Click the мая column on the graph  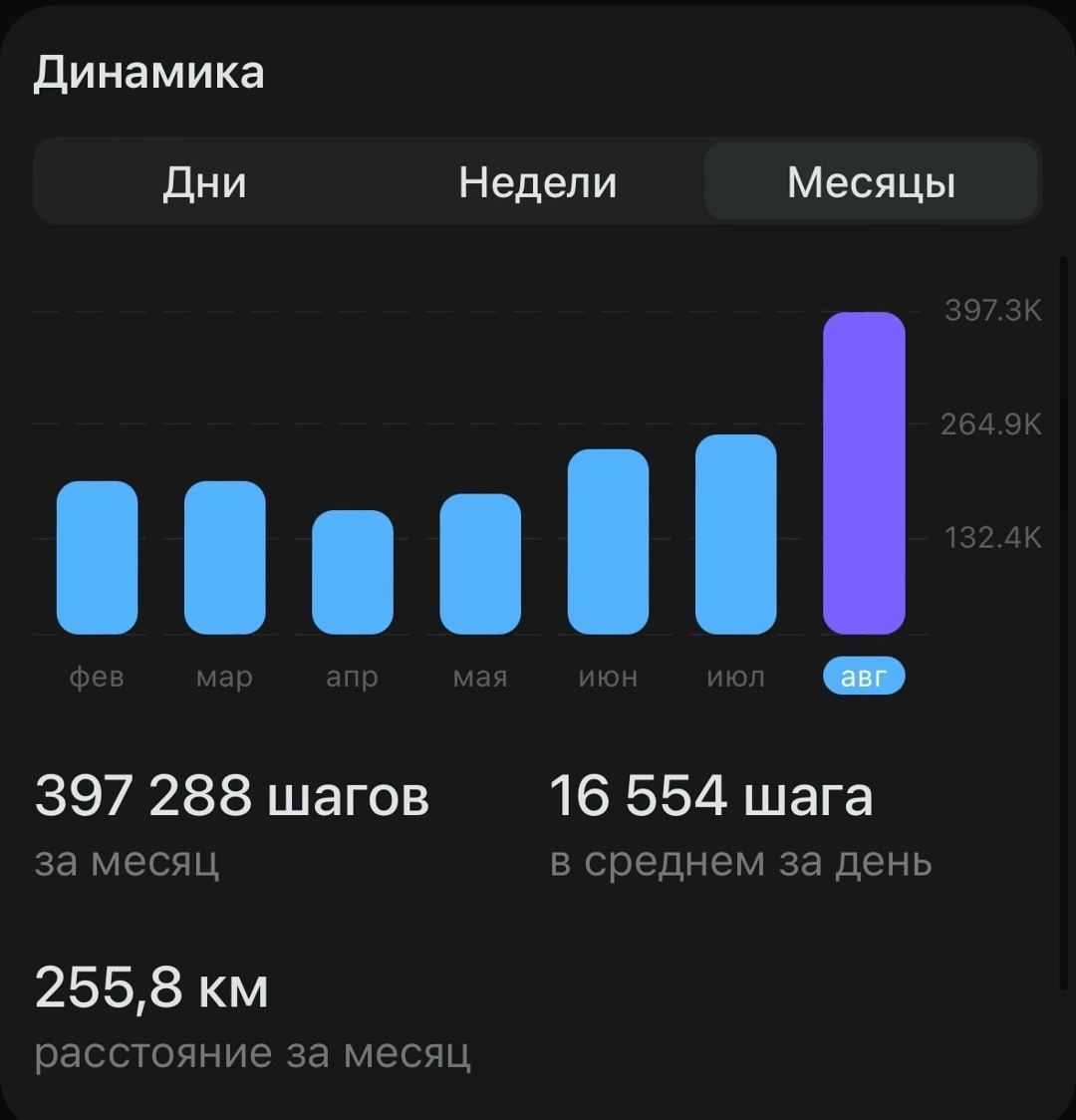pos(479,563)
